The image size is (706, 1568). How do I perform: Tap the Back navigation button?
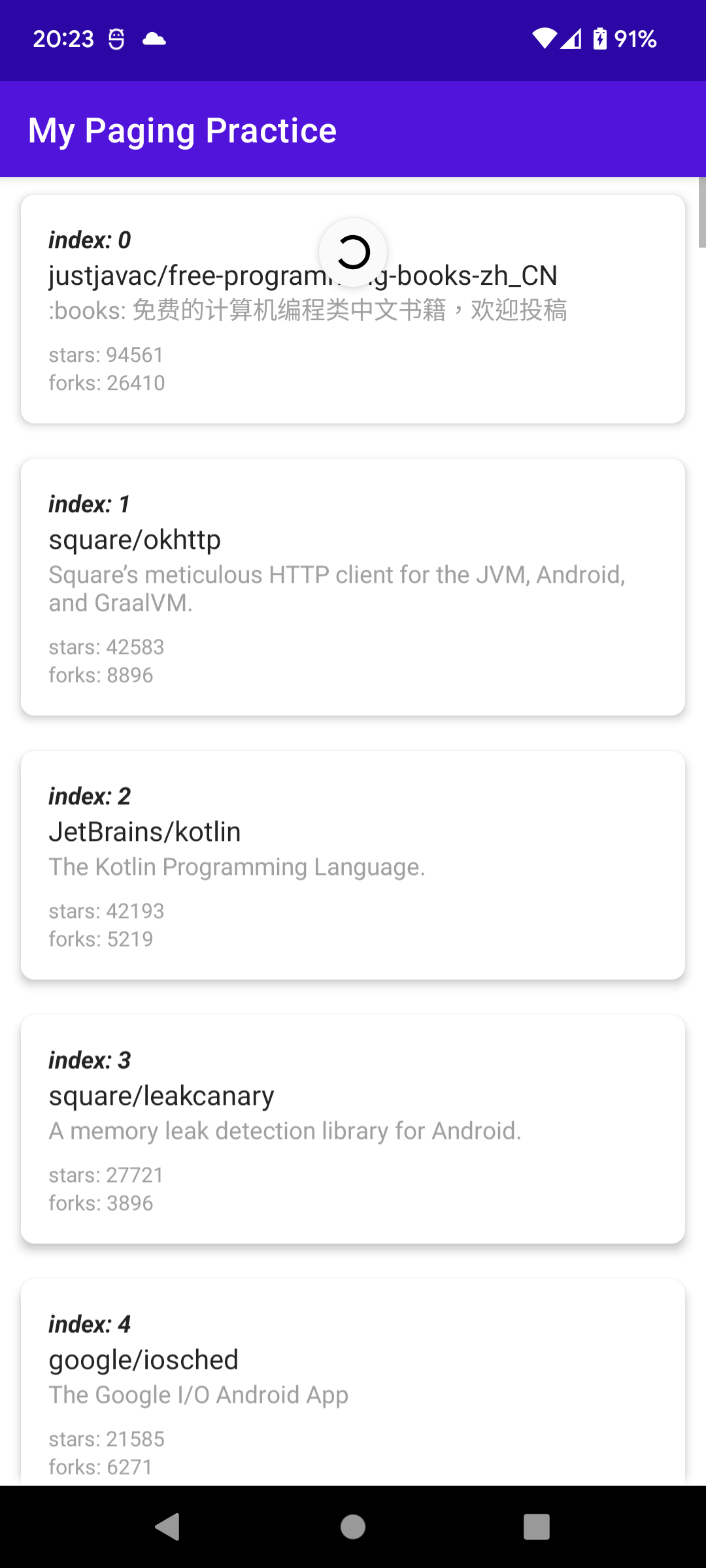pos(167,1527)
